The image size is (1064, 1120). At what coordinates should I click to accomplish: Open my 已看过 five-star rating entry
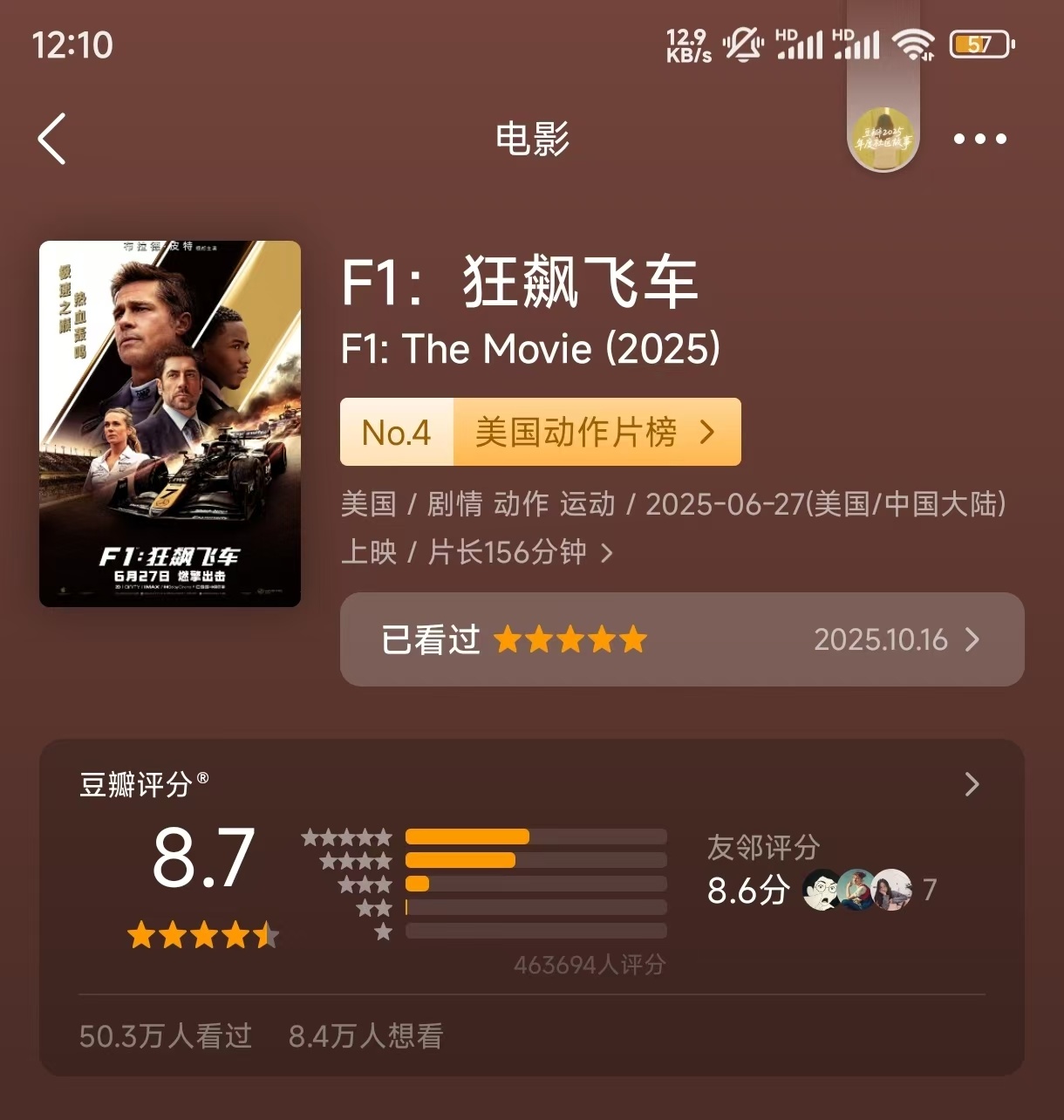pos(681,639)
